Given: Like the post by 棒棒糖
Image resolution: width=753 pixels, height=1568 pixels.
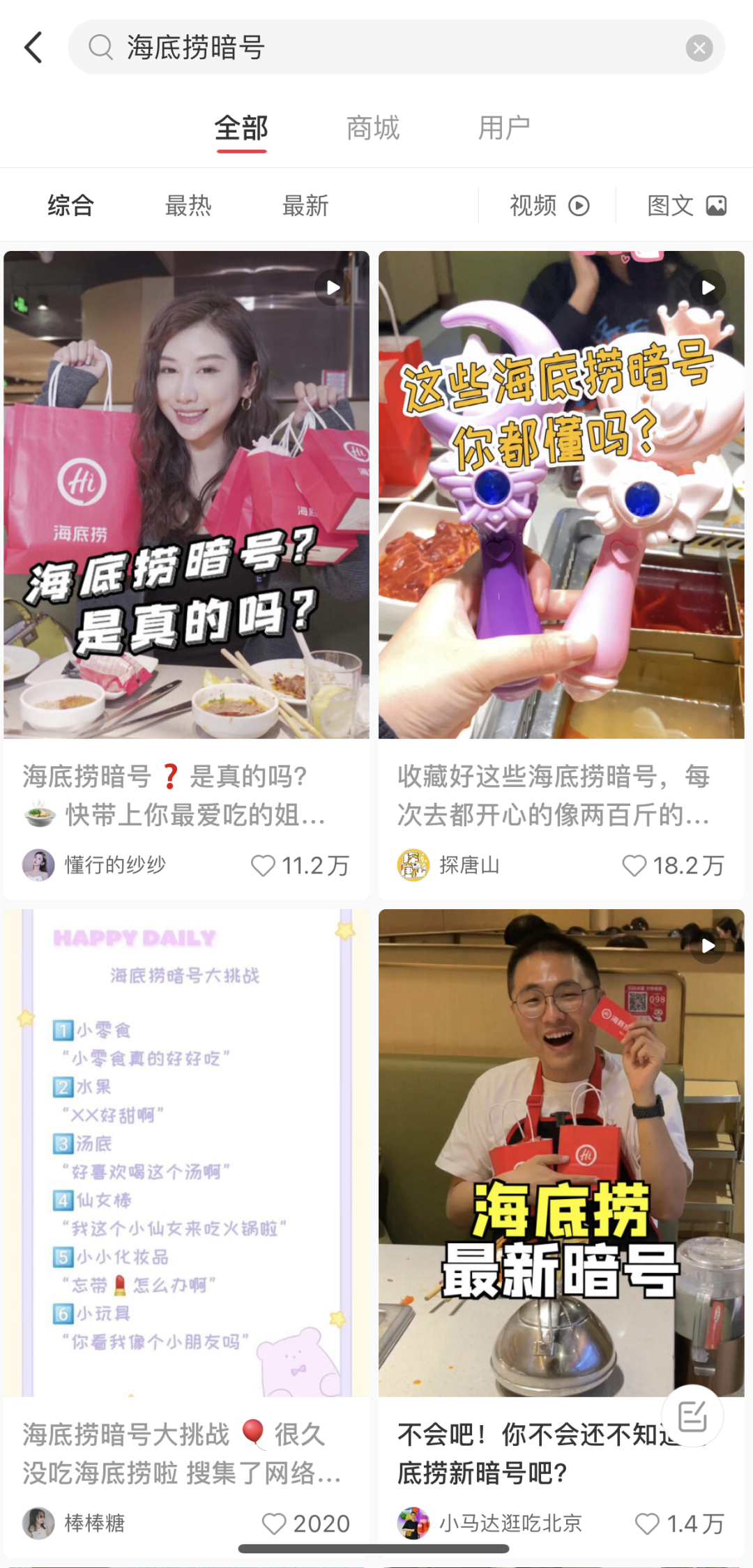Looking at the screenshot, I should tap(274, 1523).
